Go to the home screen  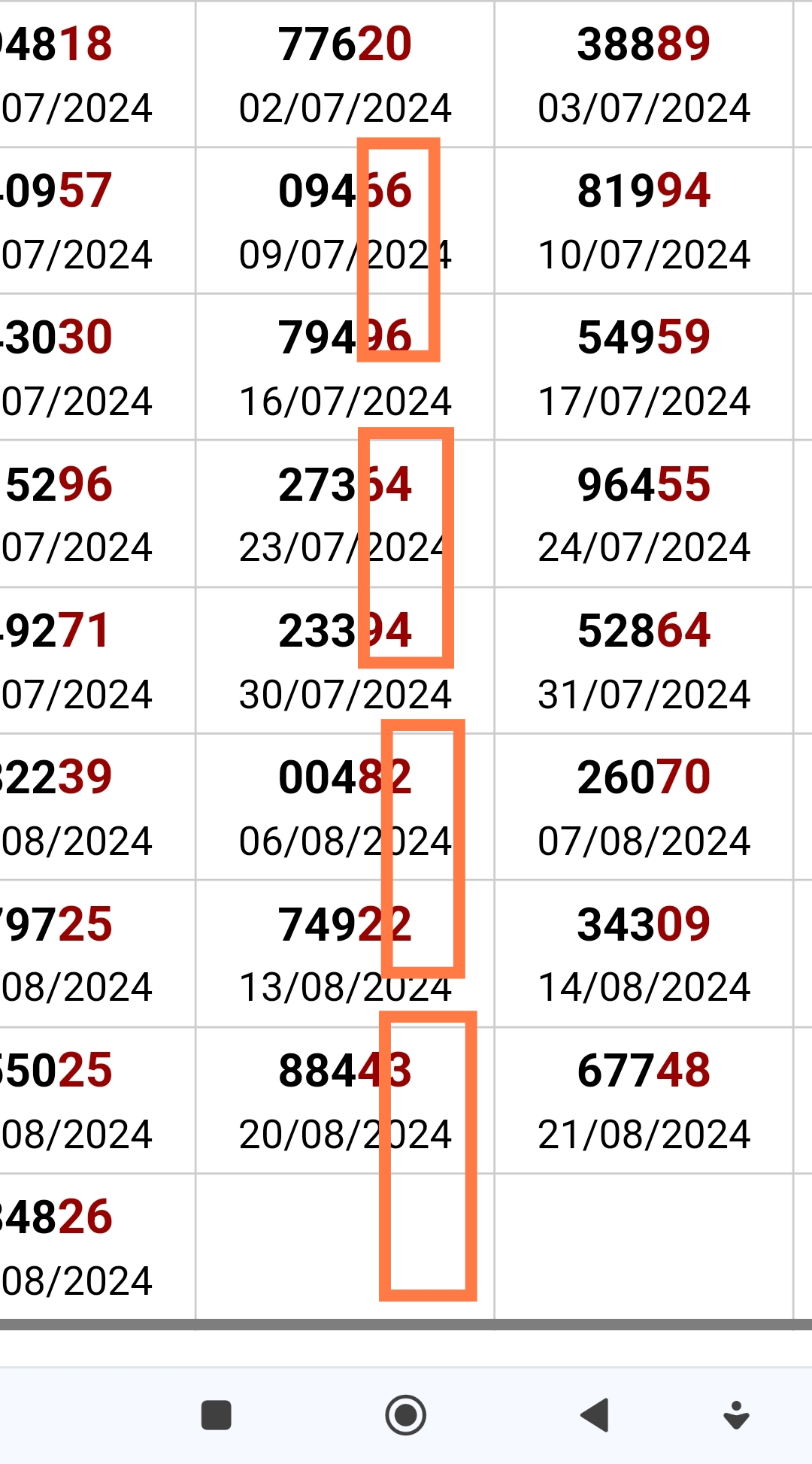406,1415
